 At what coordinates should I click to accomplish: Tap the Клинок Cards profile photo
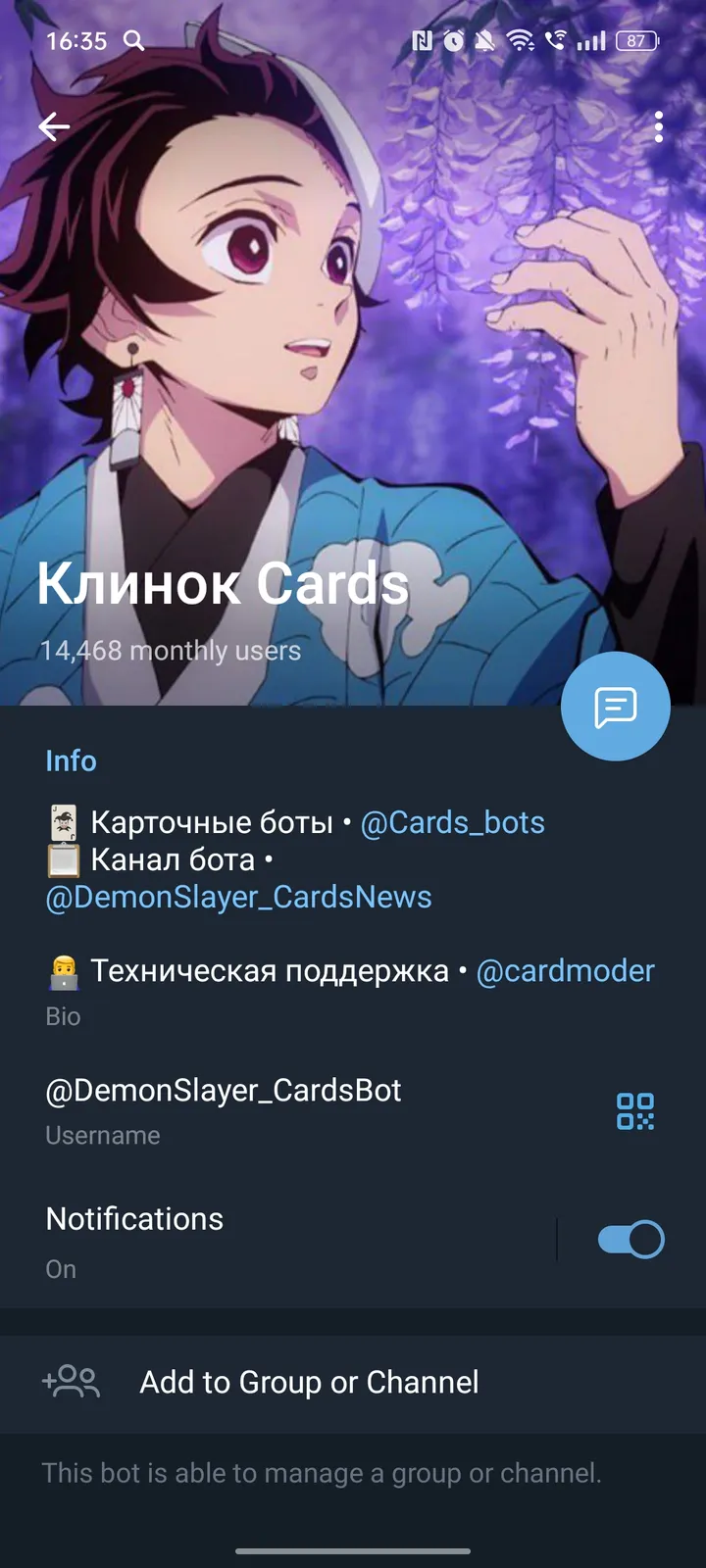coord(353,343)
